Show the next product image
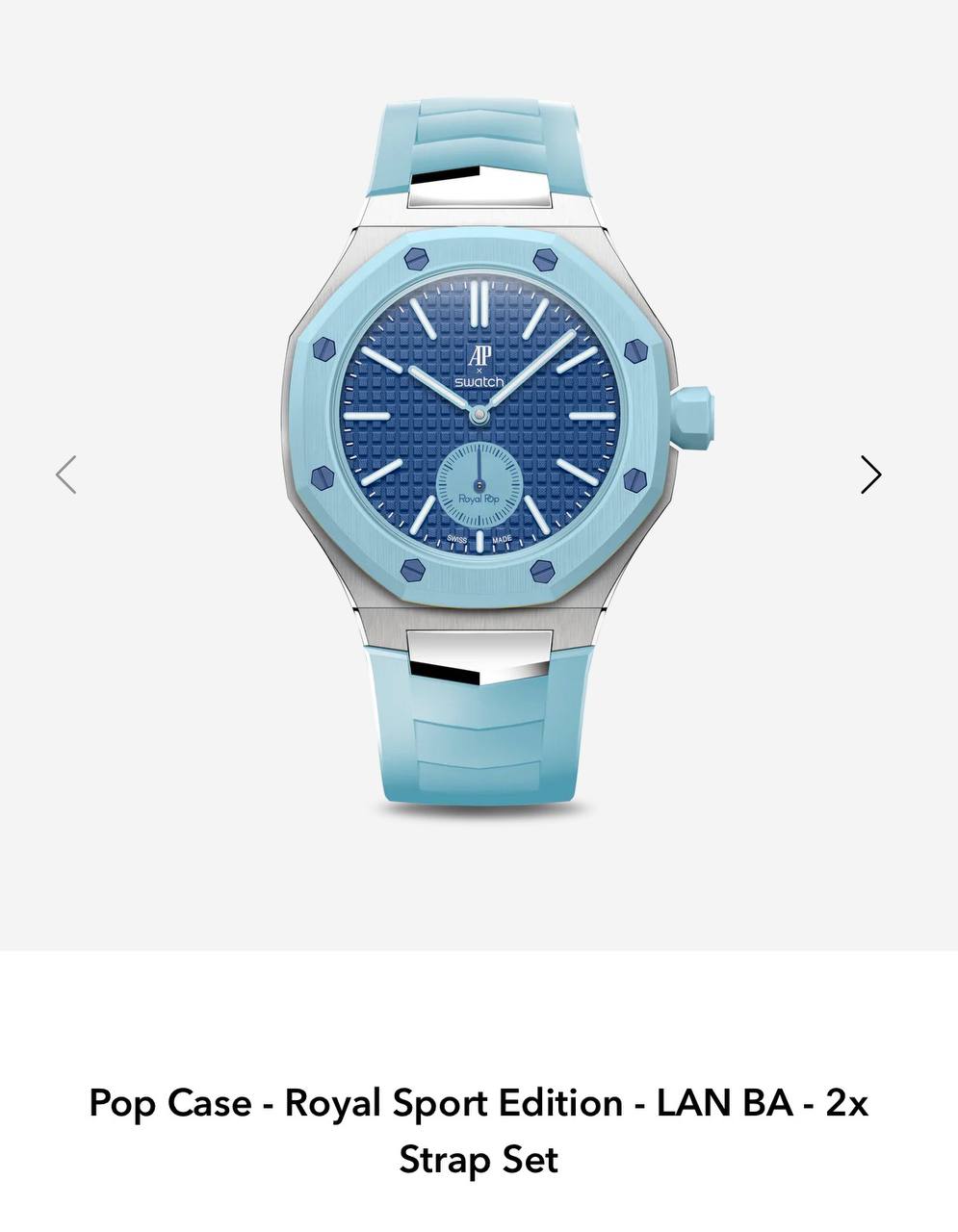Viewport: 958px width, 1232px height. [870, 475]
